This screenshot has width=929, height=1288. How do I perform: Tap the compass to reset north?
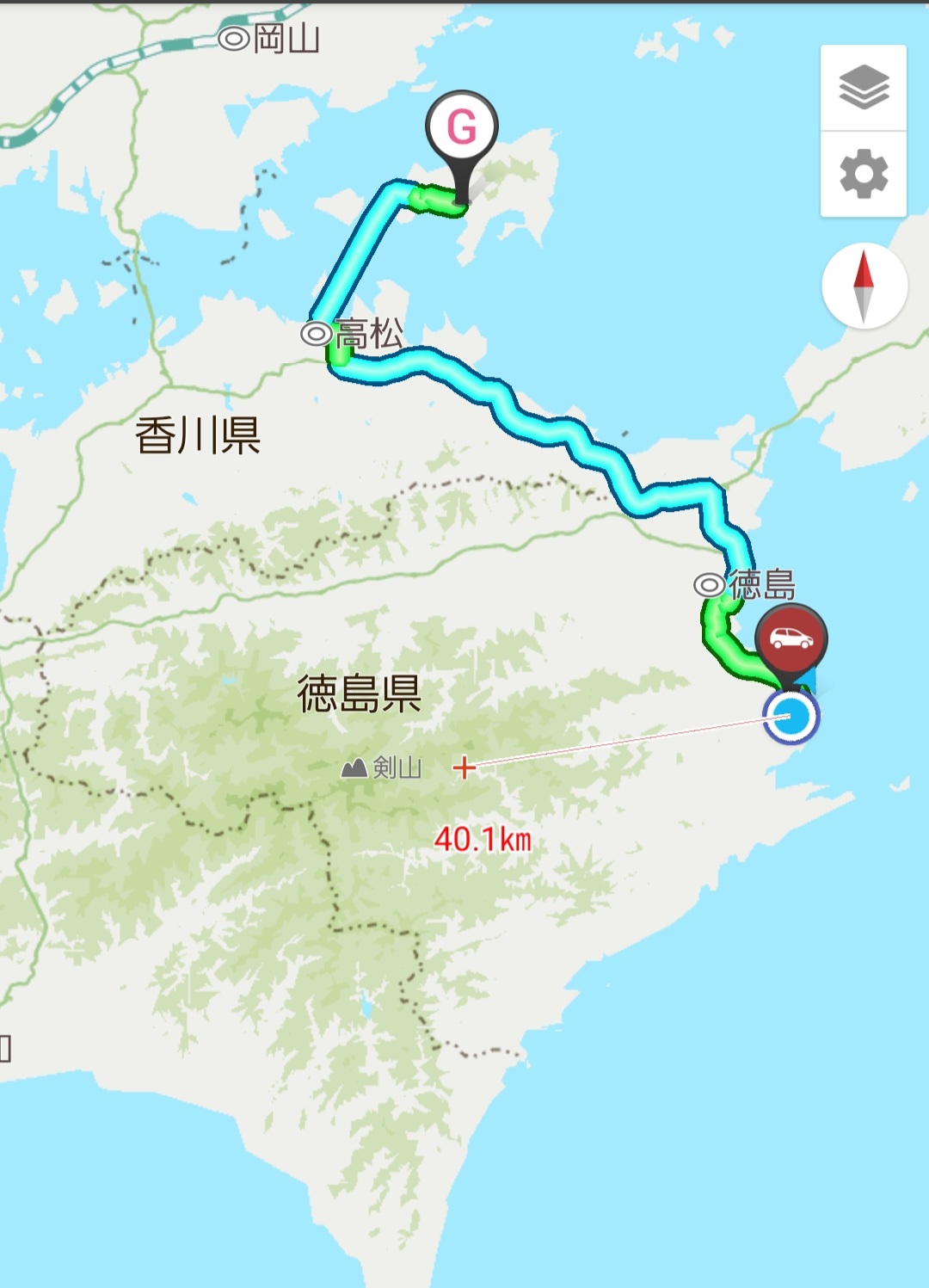tap(864, 286)
